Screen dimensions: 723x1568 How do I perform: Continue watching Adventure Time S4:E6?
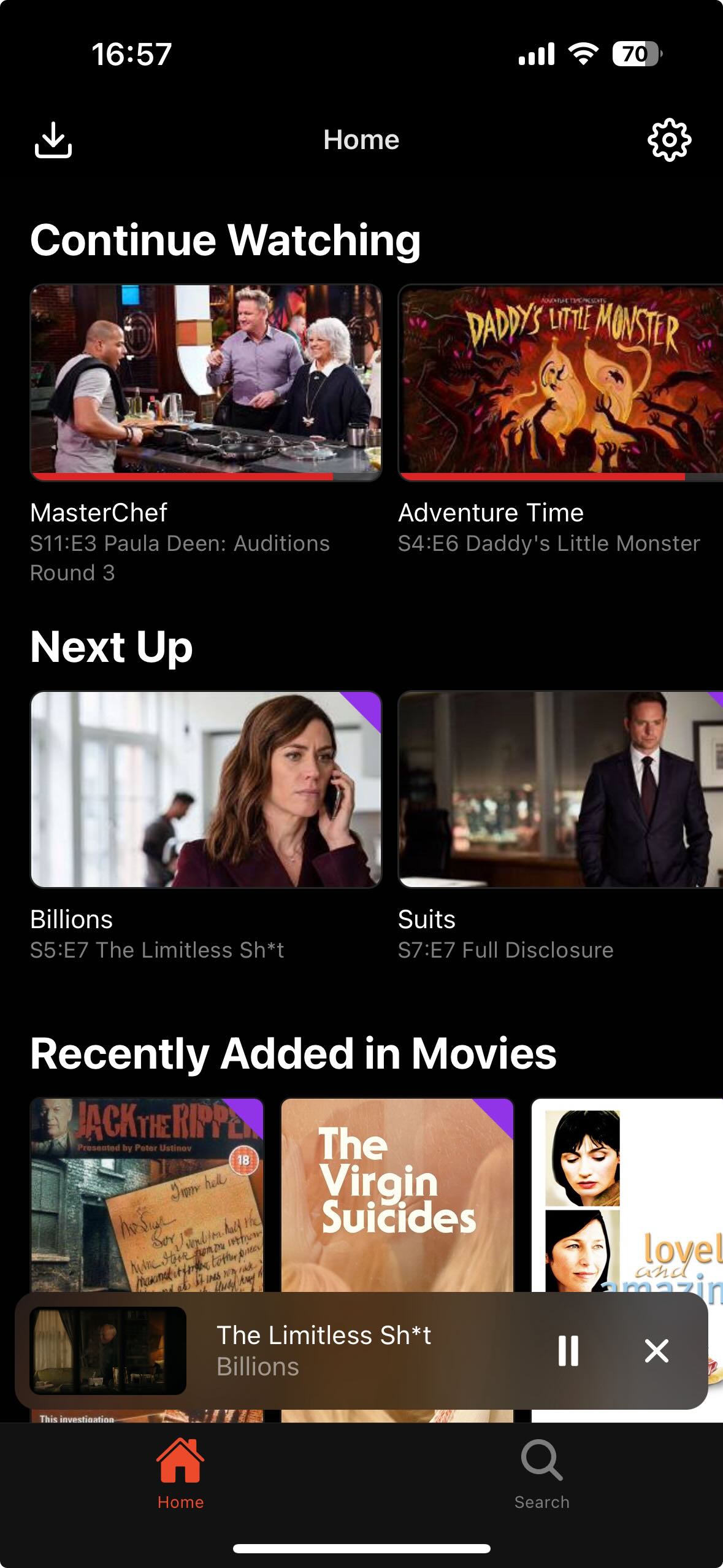(x=560, y=382)
